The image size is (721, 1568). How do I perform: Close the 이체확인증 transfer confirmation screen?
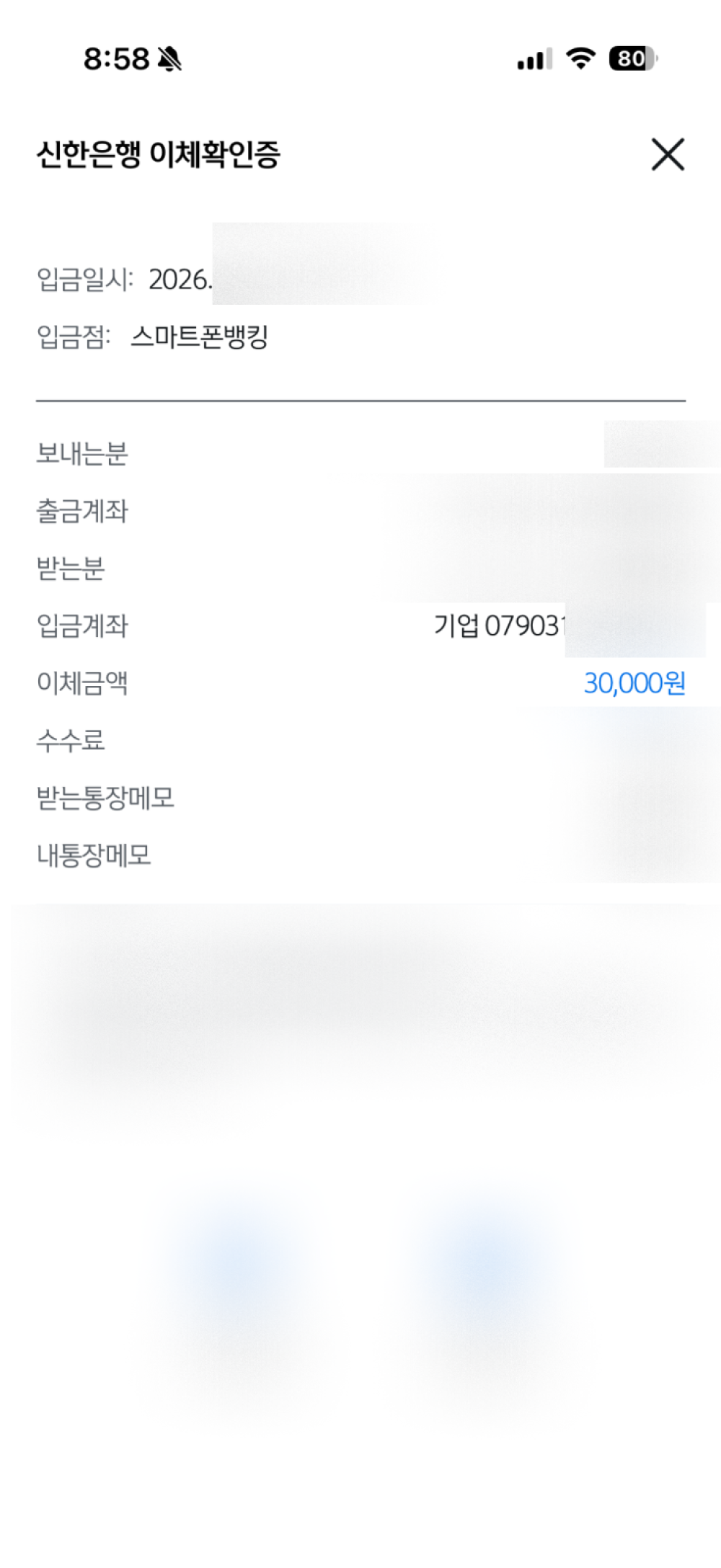tap(668, 154)
